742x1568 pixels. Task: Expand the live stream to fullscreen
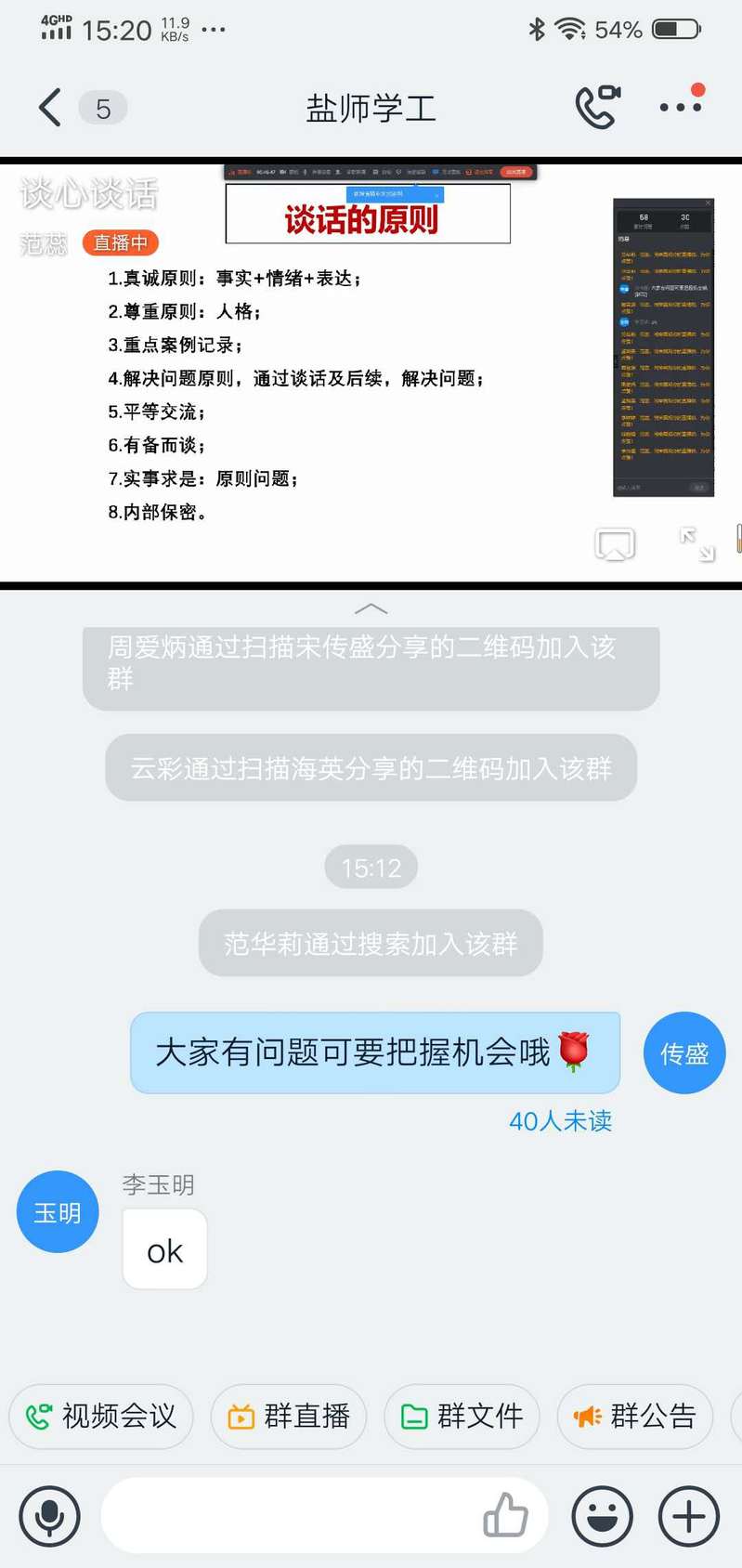pos(696,544)
